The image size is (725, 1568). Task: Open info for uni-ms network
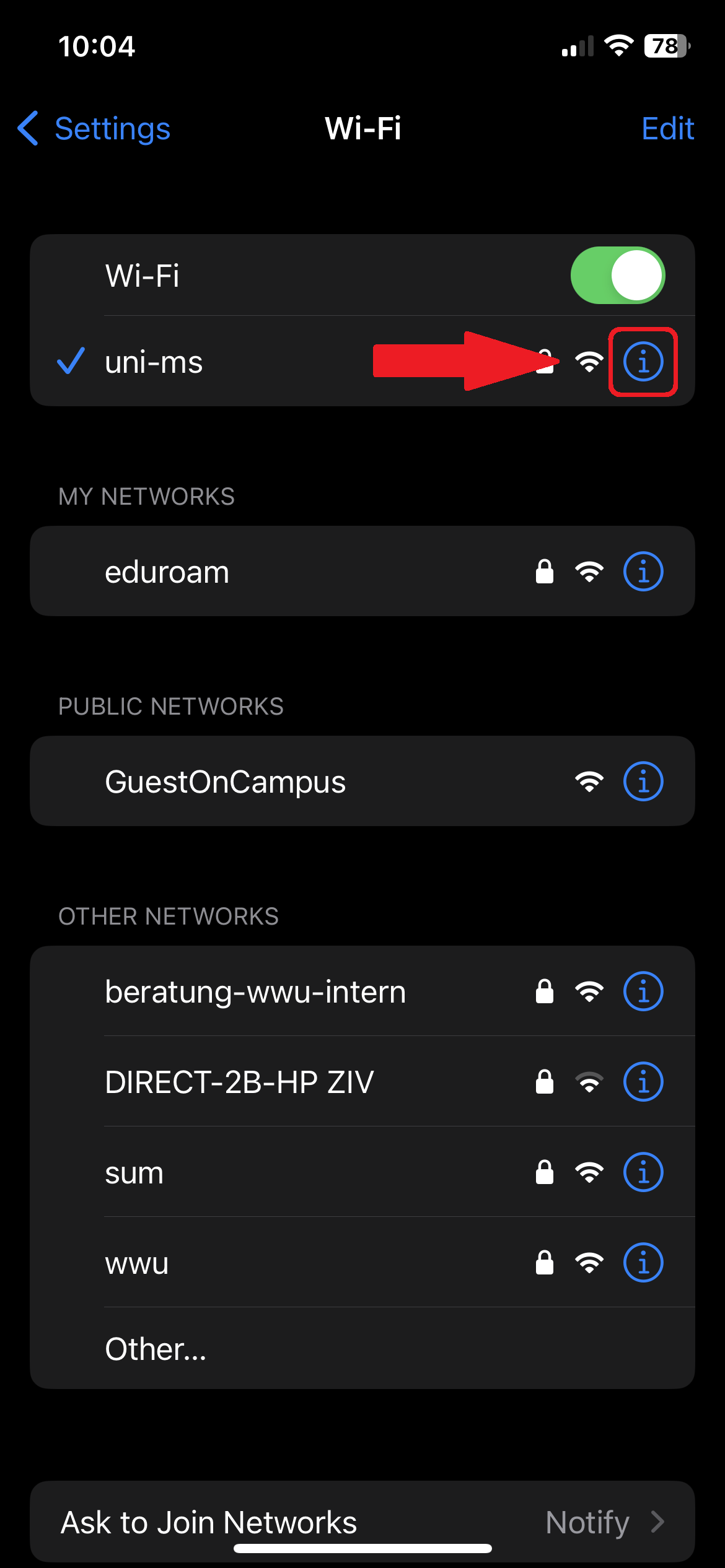pyautogui.click(x=643, y=362)
